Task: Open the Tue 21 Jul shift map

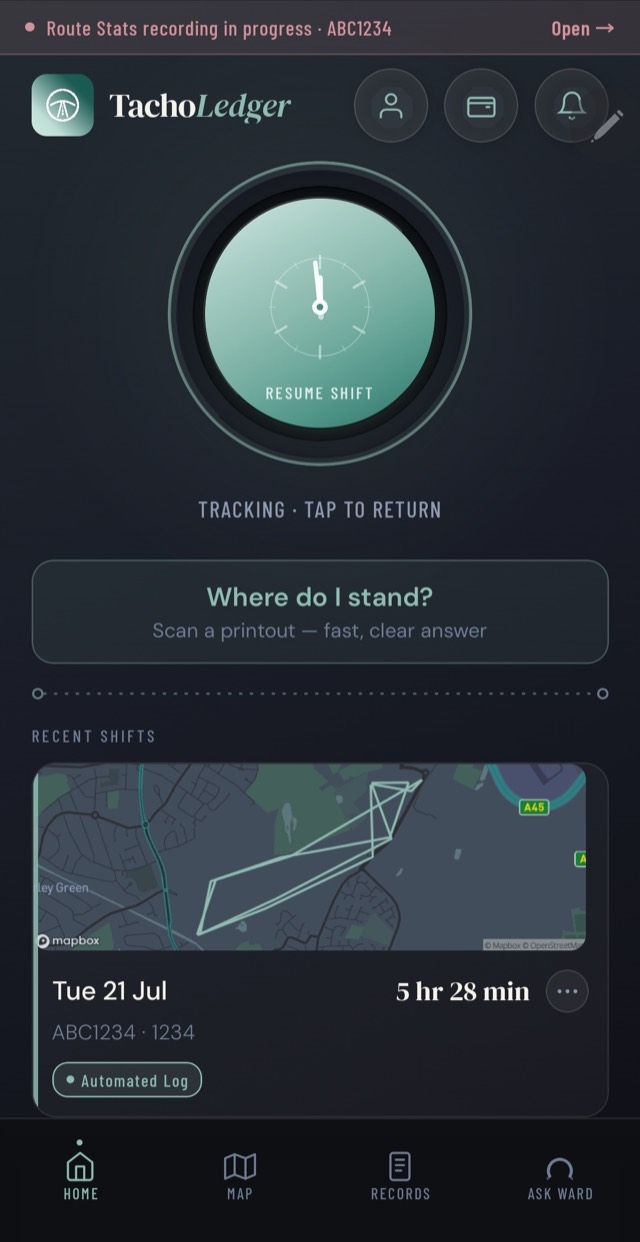Action: (310, 857)
